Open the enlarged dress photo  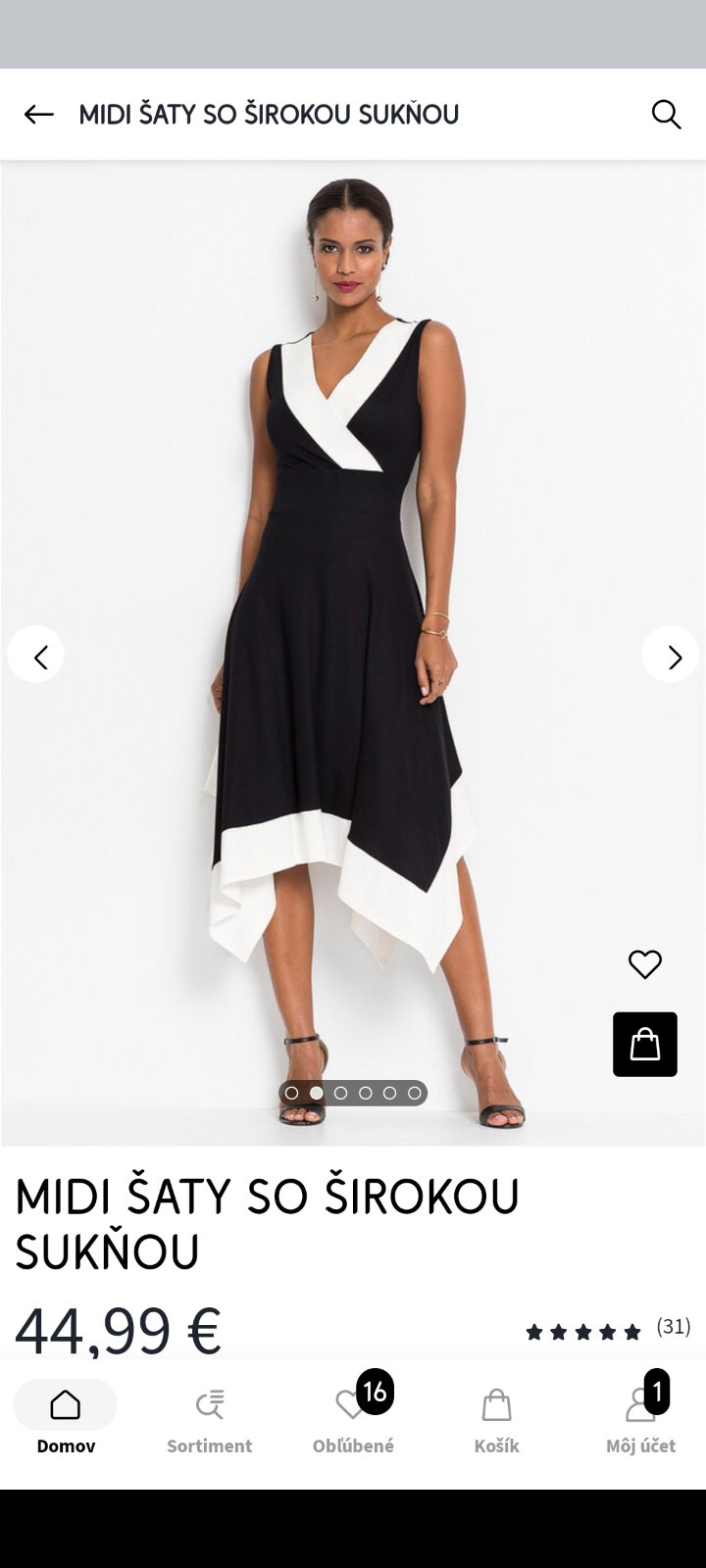point(353,588)
